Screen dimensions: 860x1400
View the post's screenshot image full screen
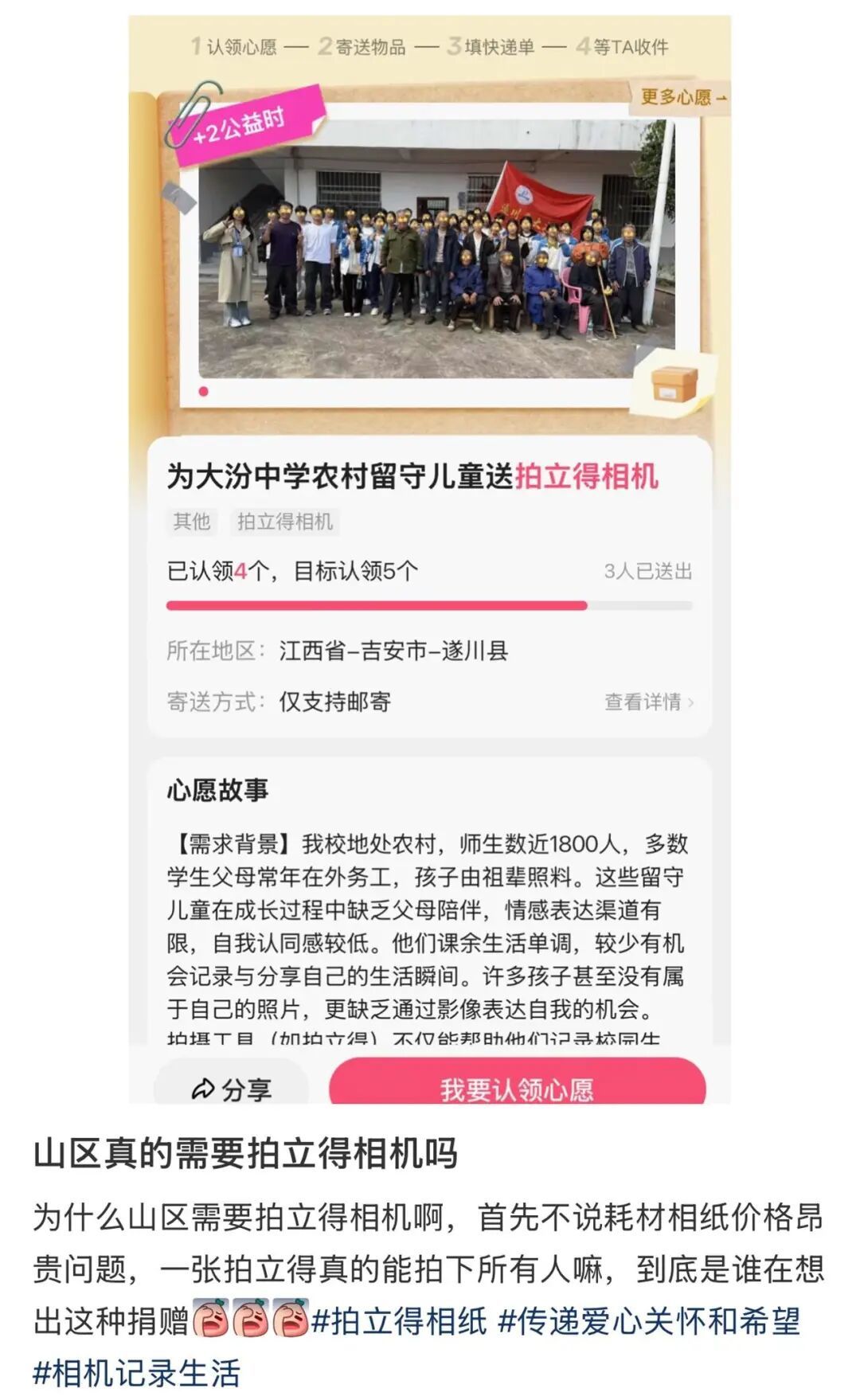pyautogui.click(x=430, y=557)
